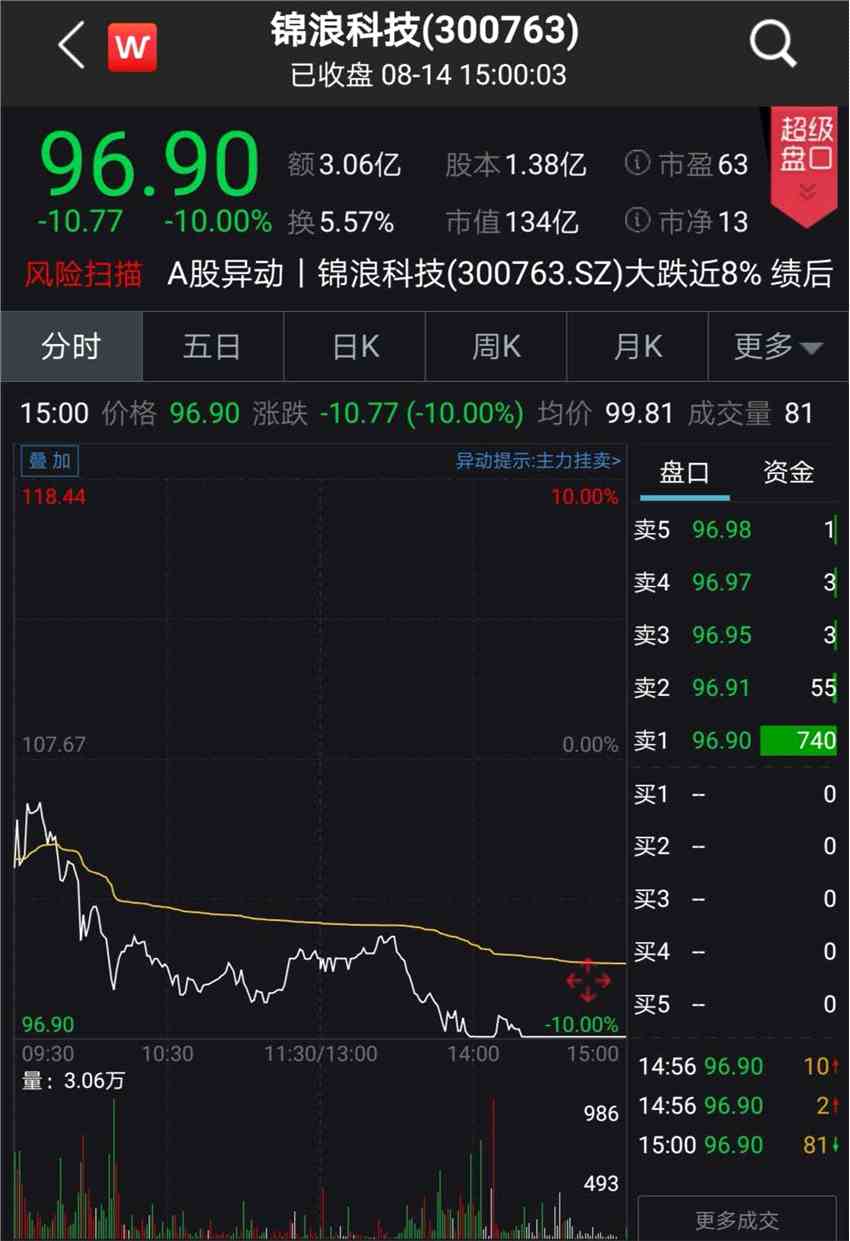The height and width of the screenshot is (1241, 850).
Task: Switch to the 五日 chart tab
Action: [x=212, y=347]
